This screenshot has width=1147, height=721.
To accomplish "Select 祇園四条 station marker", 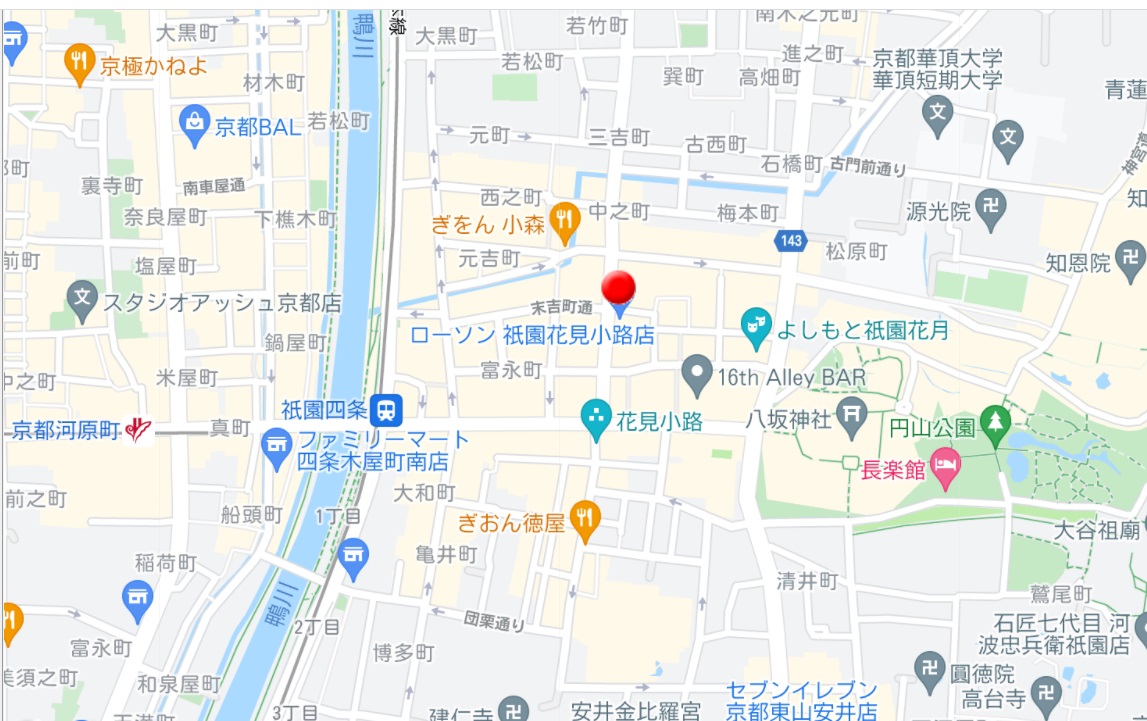I will 385,408.
